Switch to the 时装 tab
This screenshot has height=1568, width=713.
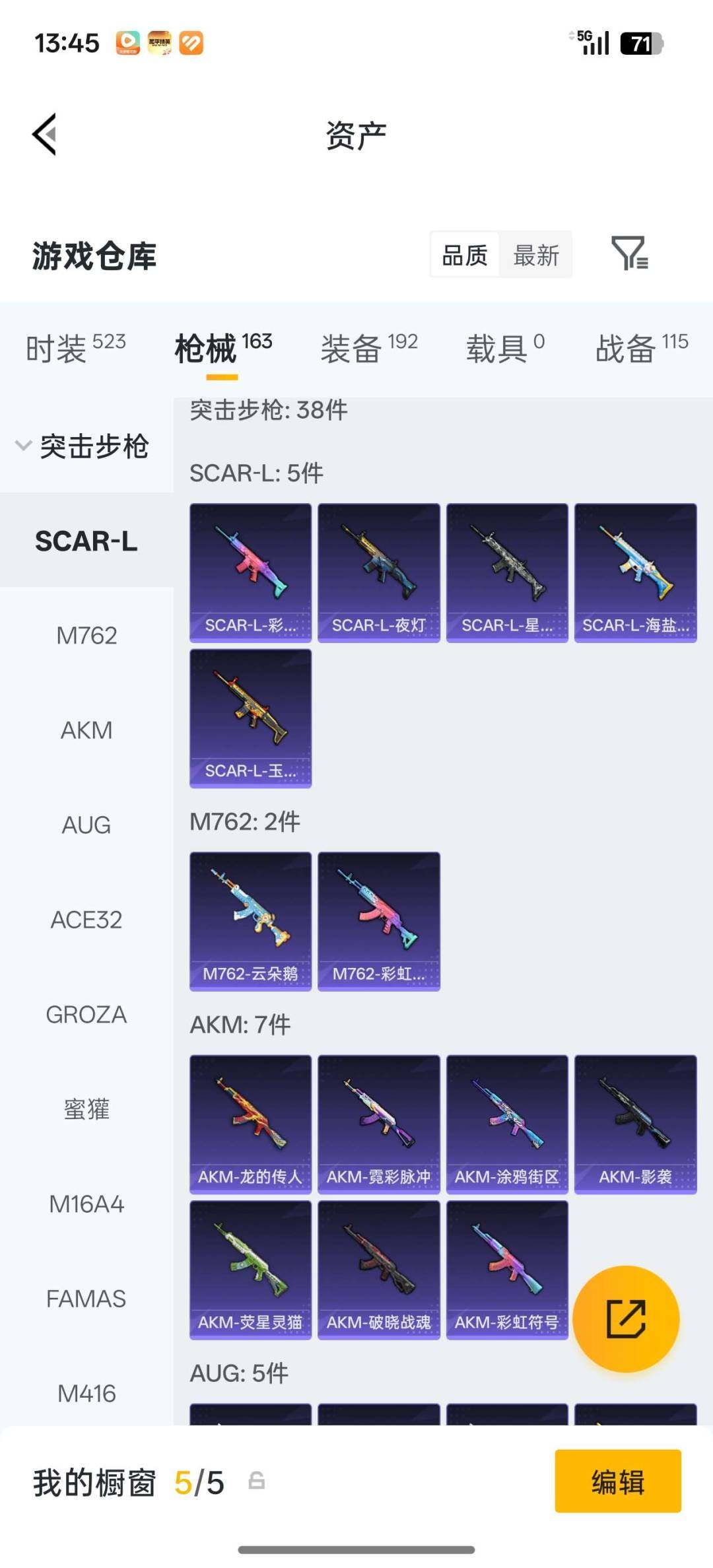tap(75, 348)
